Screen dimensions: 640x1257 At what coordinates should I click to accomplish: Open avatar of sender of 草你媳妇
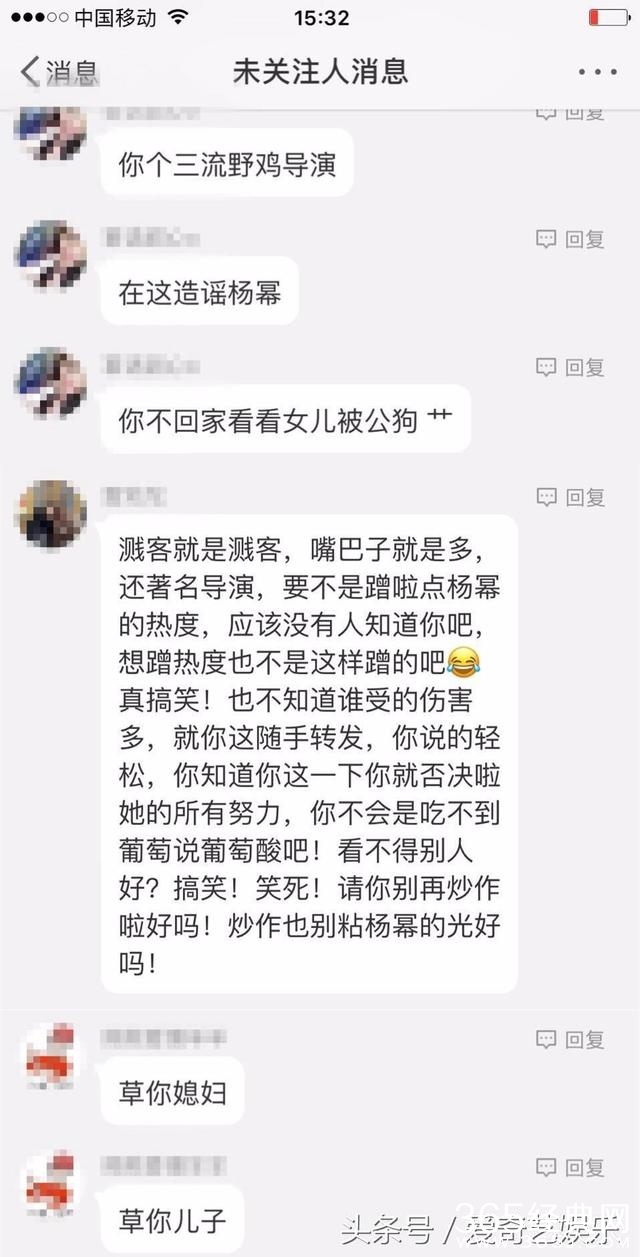[x=50, y=1056]
